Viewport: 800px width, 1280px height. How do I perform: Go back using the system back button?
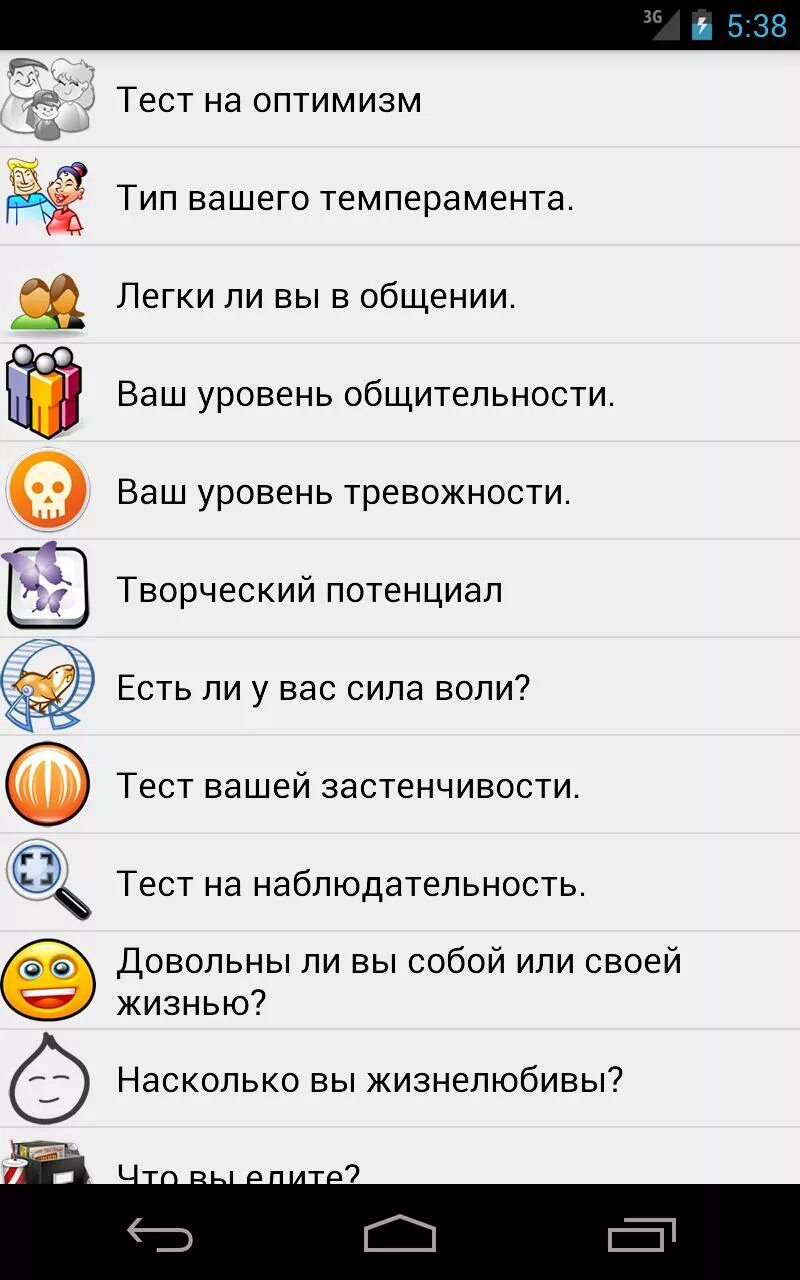(160, 1235)
